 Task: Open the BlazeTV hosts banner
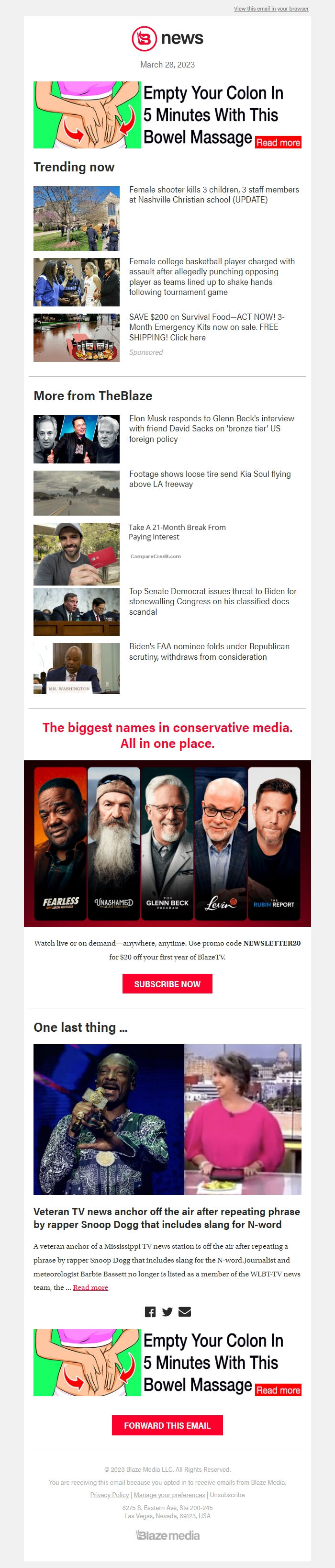167,843
